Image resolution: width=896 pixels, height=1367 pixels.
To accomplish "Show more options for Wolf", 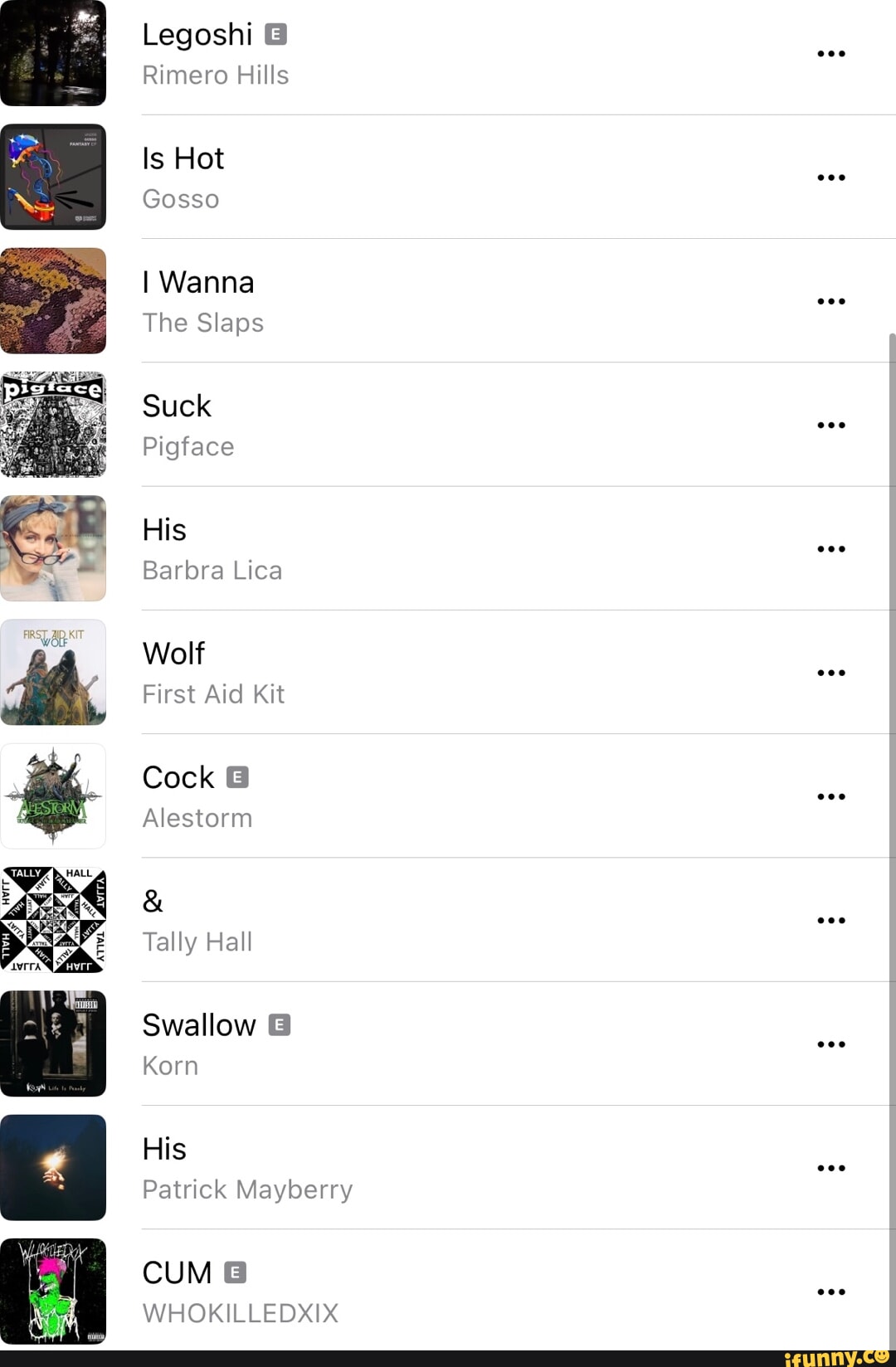I will tap(830, 673).
